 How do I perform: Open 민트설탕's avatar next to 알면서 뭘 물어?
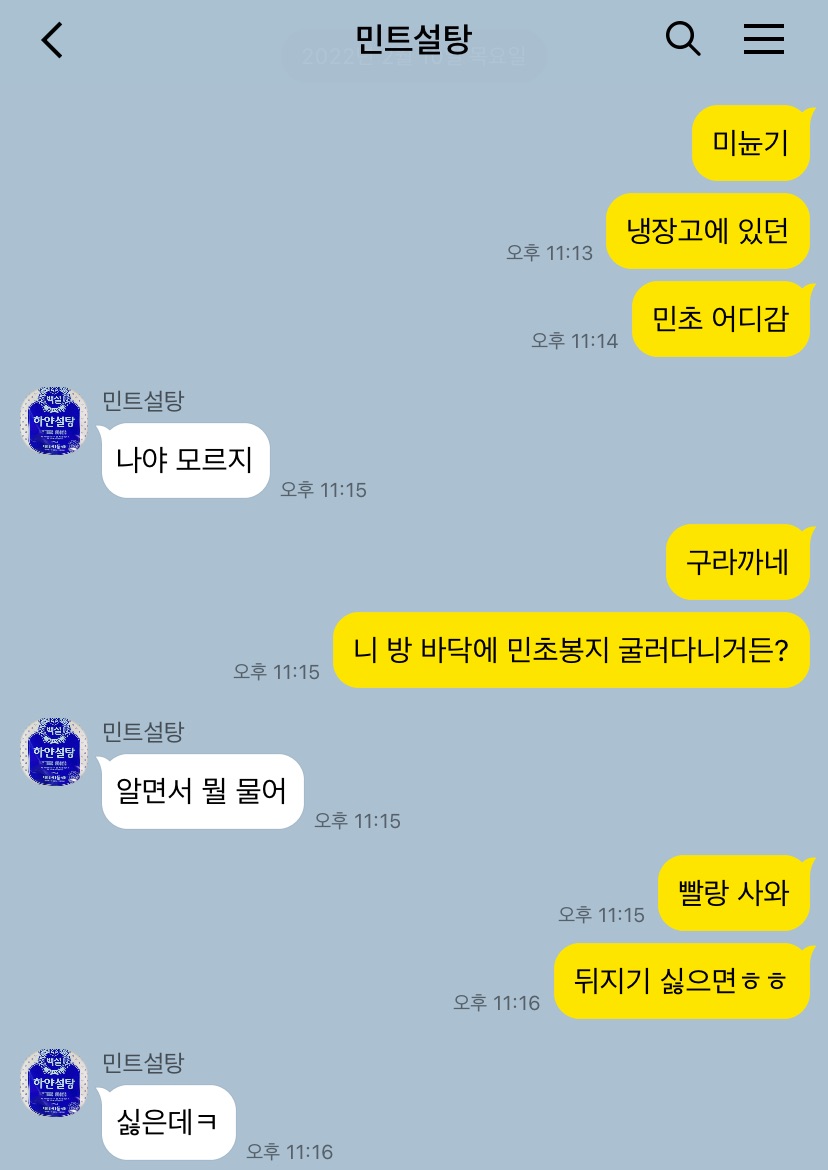(55, 752)
